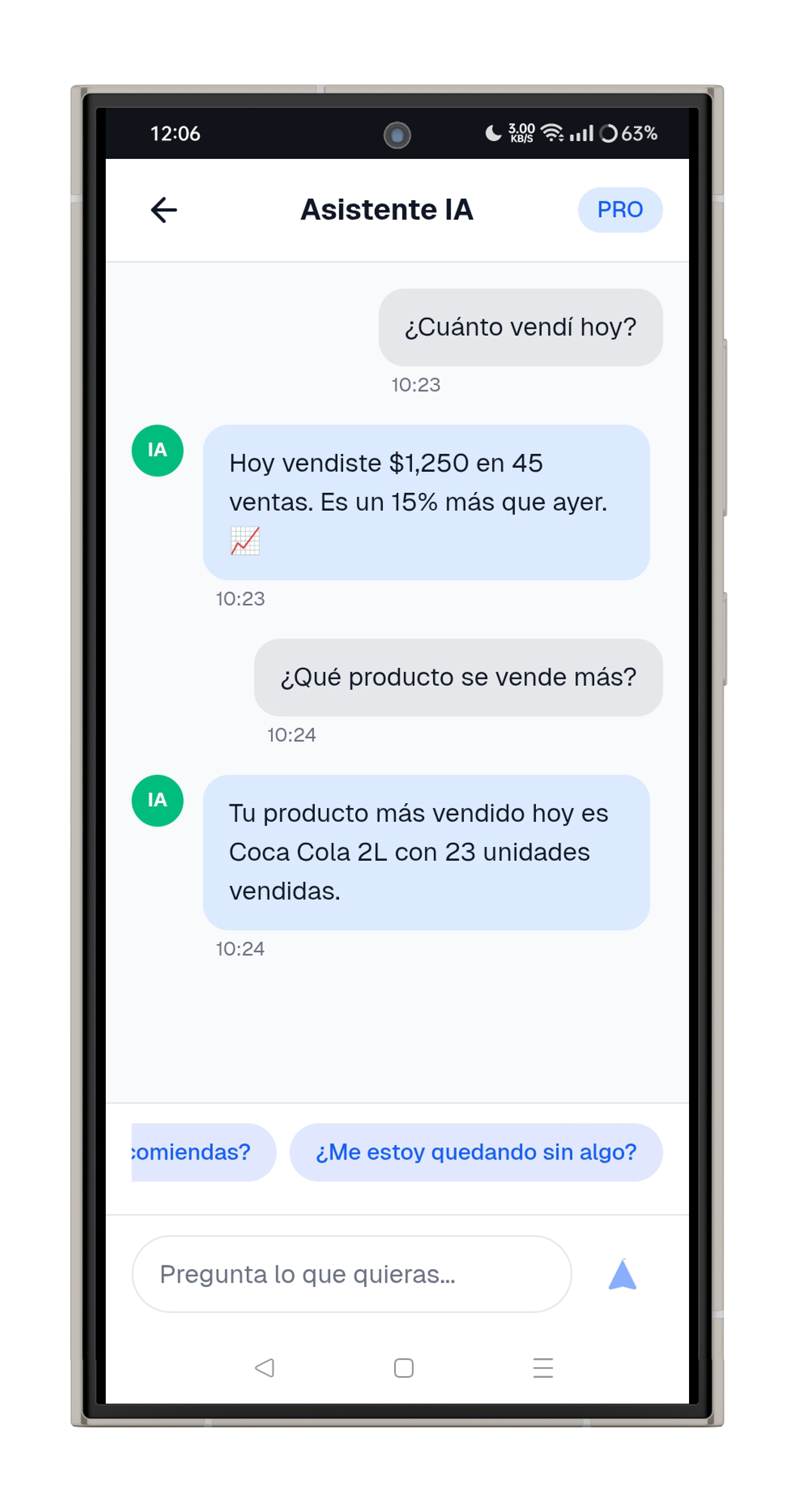The image size is (798, 1512).
Task: Send the message with the arrow icon
Action: pyautogui.click(x=622, y=1274)
